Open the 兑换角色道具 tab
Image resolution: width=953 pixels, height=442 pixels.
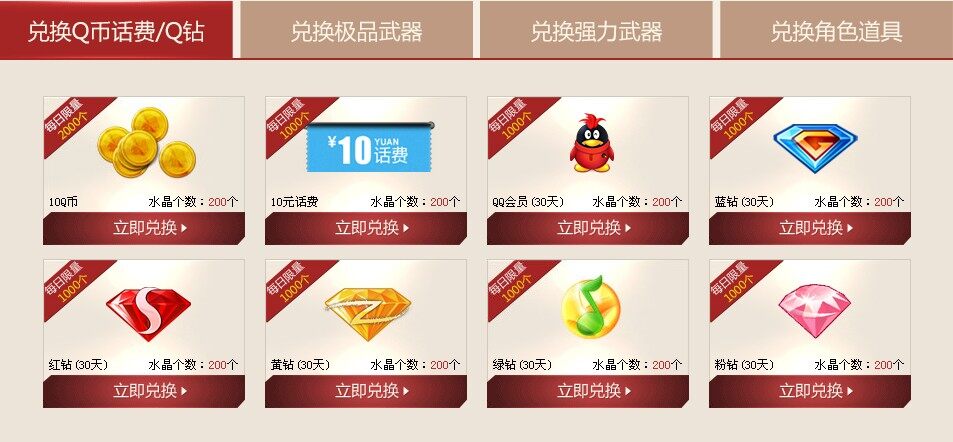click(x=836, y=31)
